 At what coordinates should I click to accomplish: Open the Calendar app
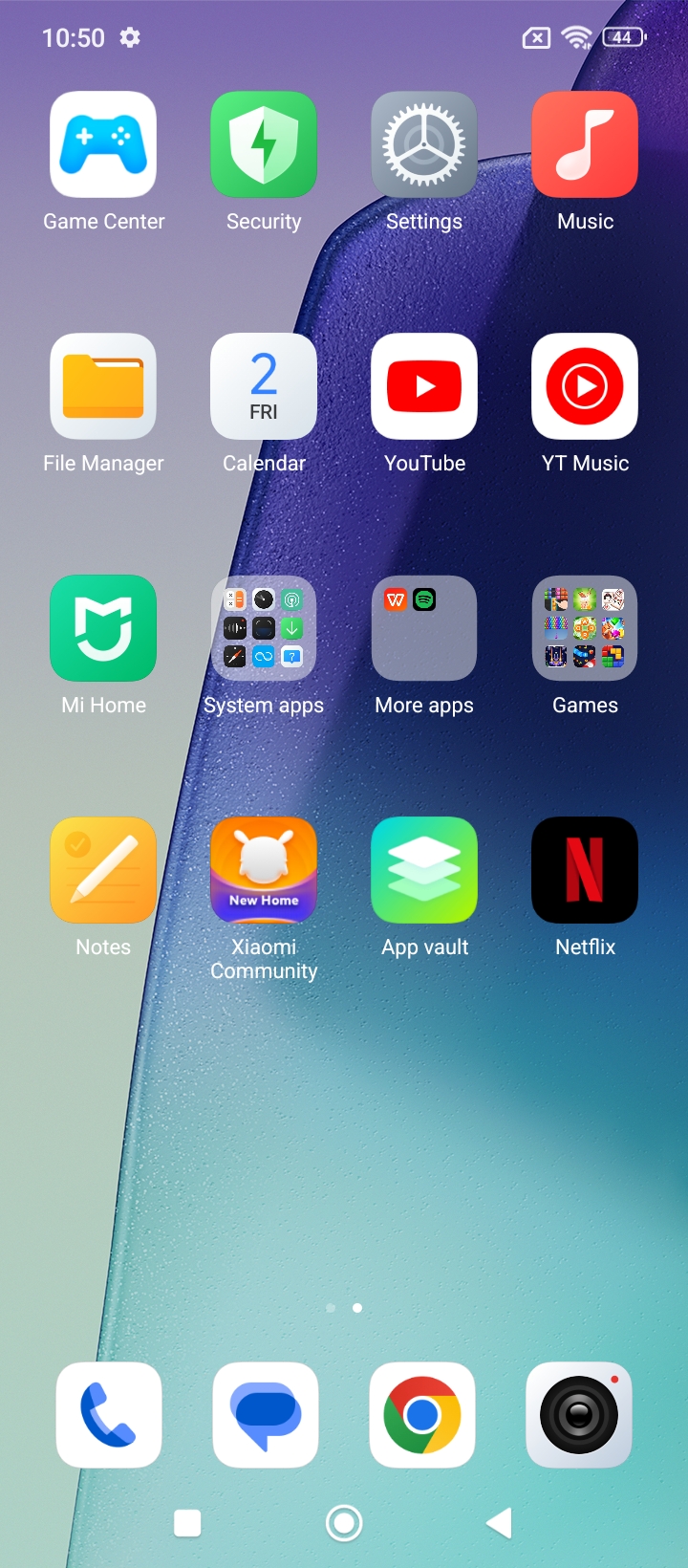(x=264, y=386)
